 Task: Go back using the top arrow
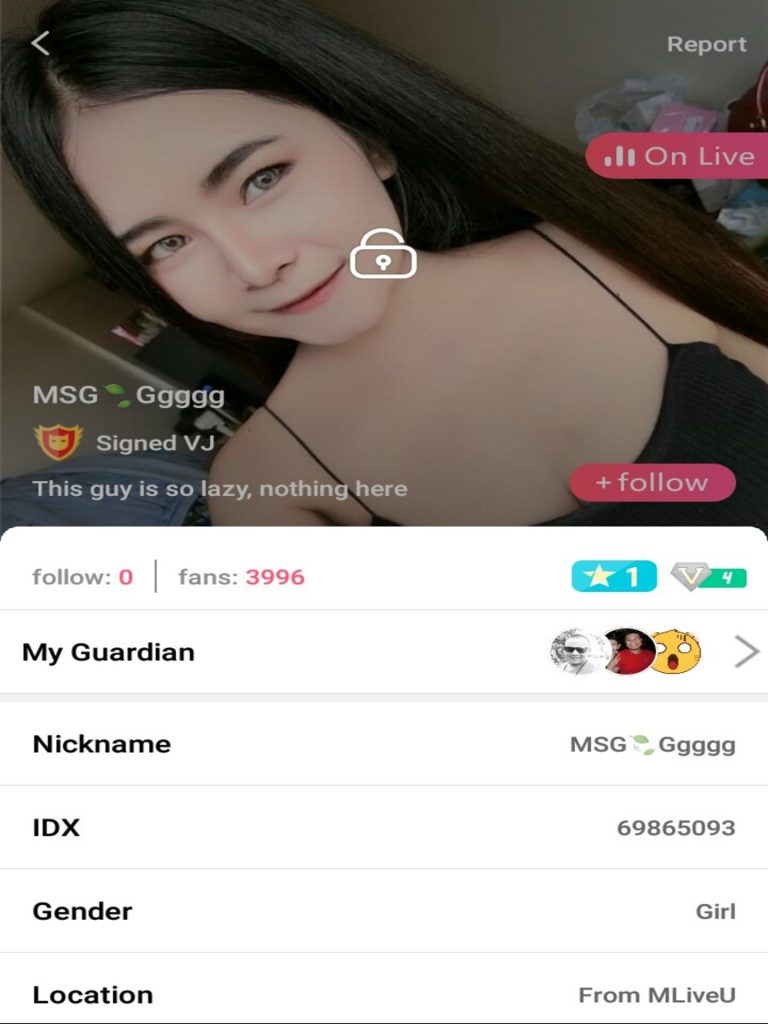tap(40, 43)
